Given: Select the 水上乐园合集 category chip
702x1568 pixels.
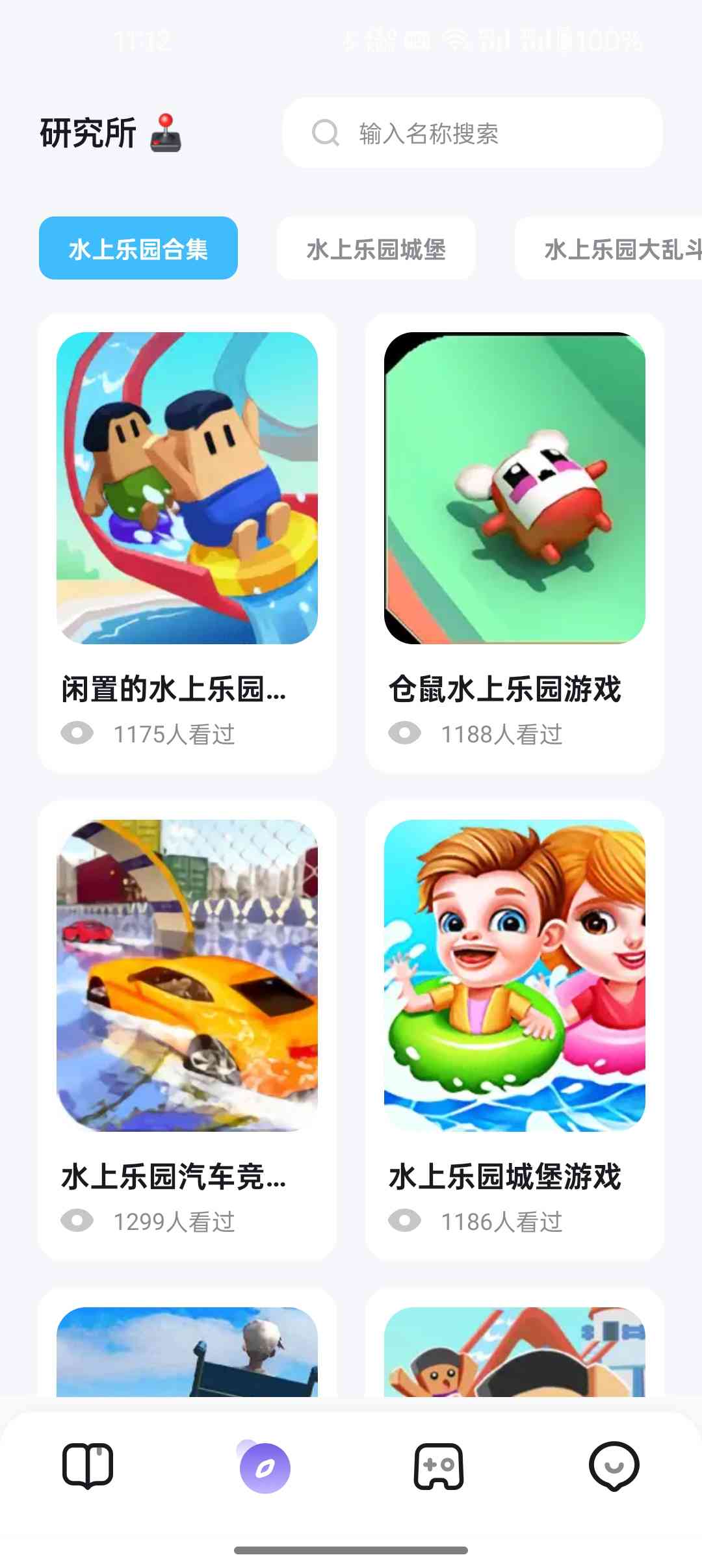Looking at the screenshot, I should pyautogui.click(x=138, y=248).
